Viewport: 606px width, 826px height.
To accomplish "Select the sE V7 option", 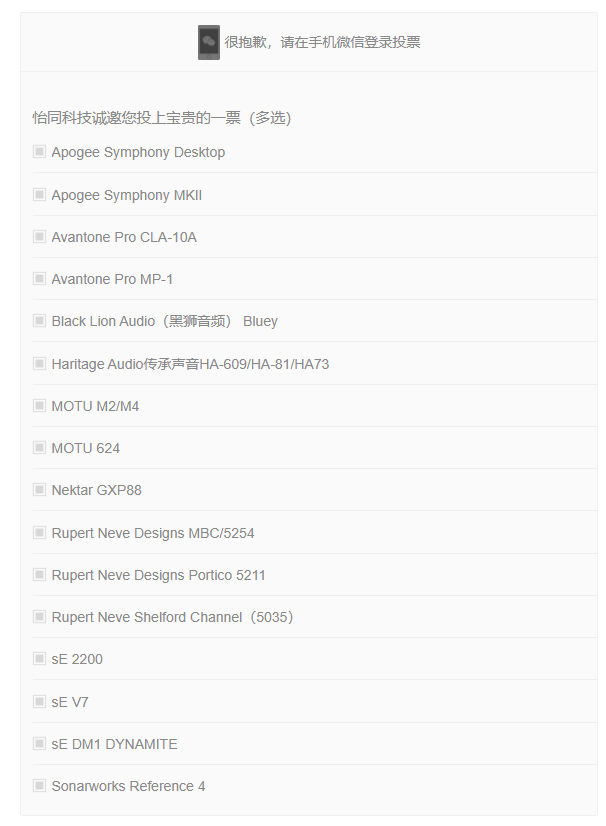I will pyautogui.click(x=40, y=702).
